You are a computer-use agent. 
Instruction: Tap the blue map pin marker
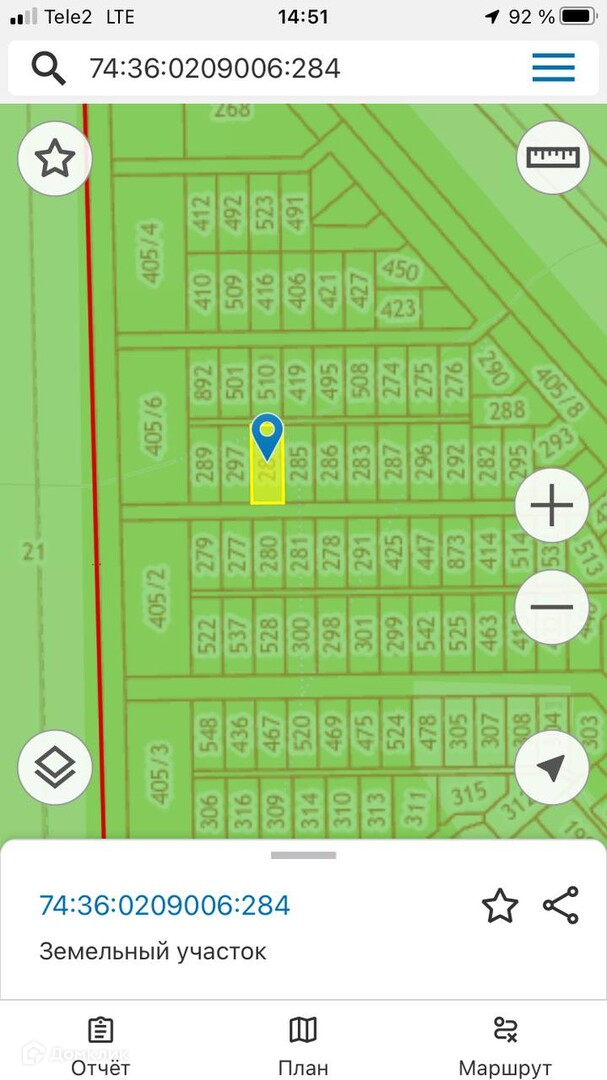tap(267, 436)
